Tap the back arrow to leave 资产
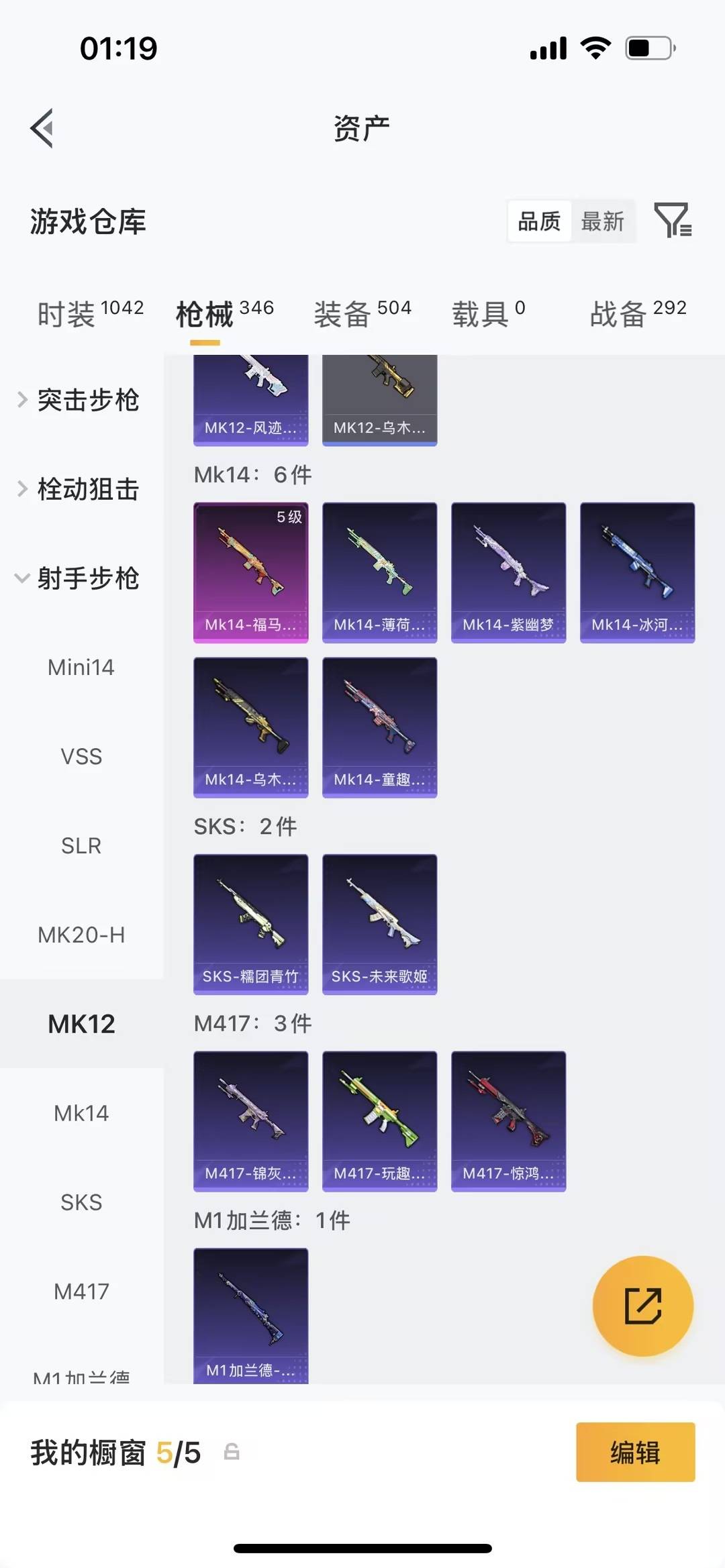 click(42, 127)
